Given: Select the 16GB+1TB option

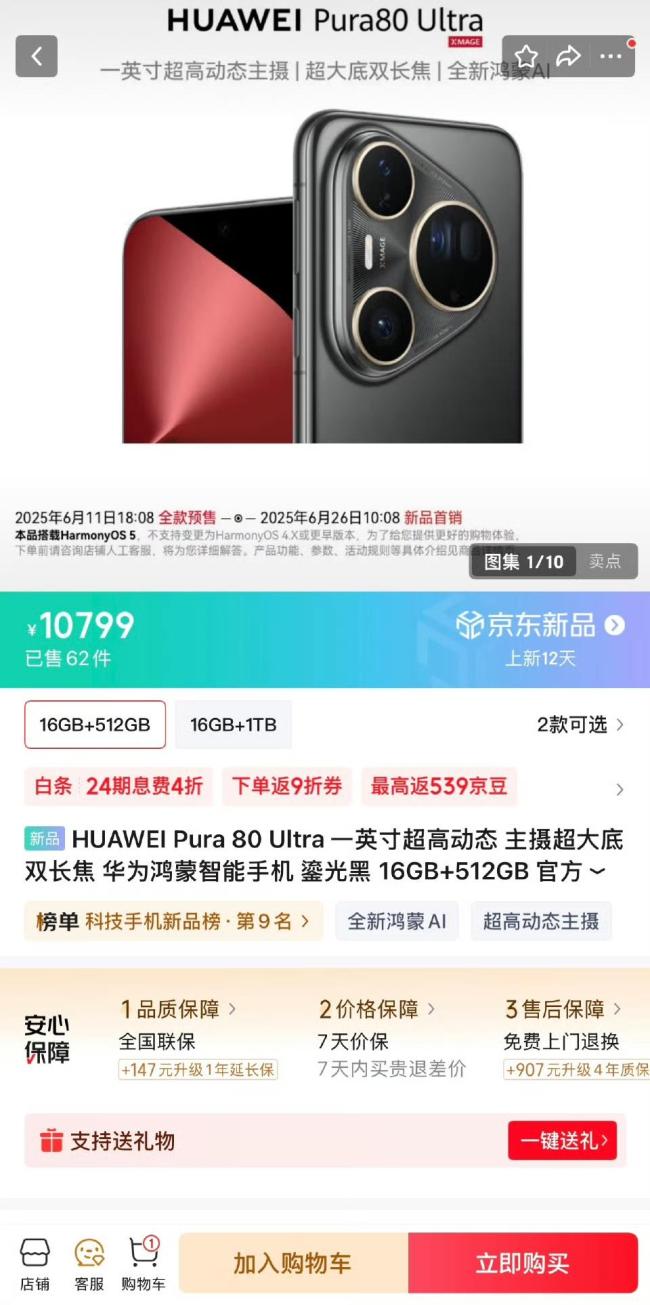Looking at the screenshot, I should 233,725.
